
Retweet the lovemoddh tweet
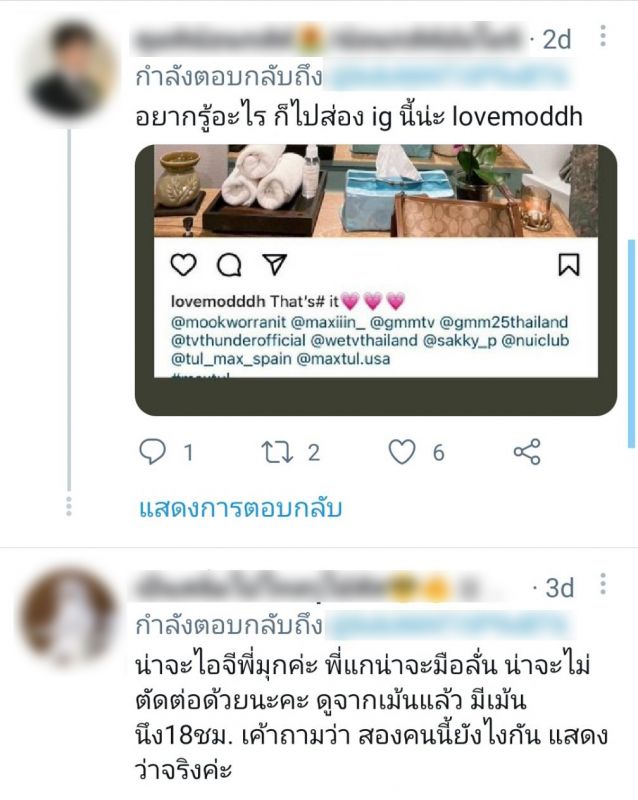pos(274,453)
